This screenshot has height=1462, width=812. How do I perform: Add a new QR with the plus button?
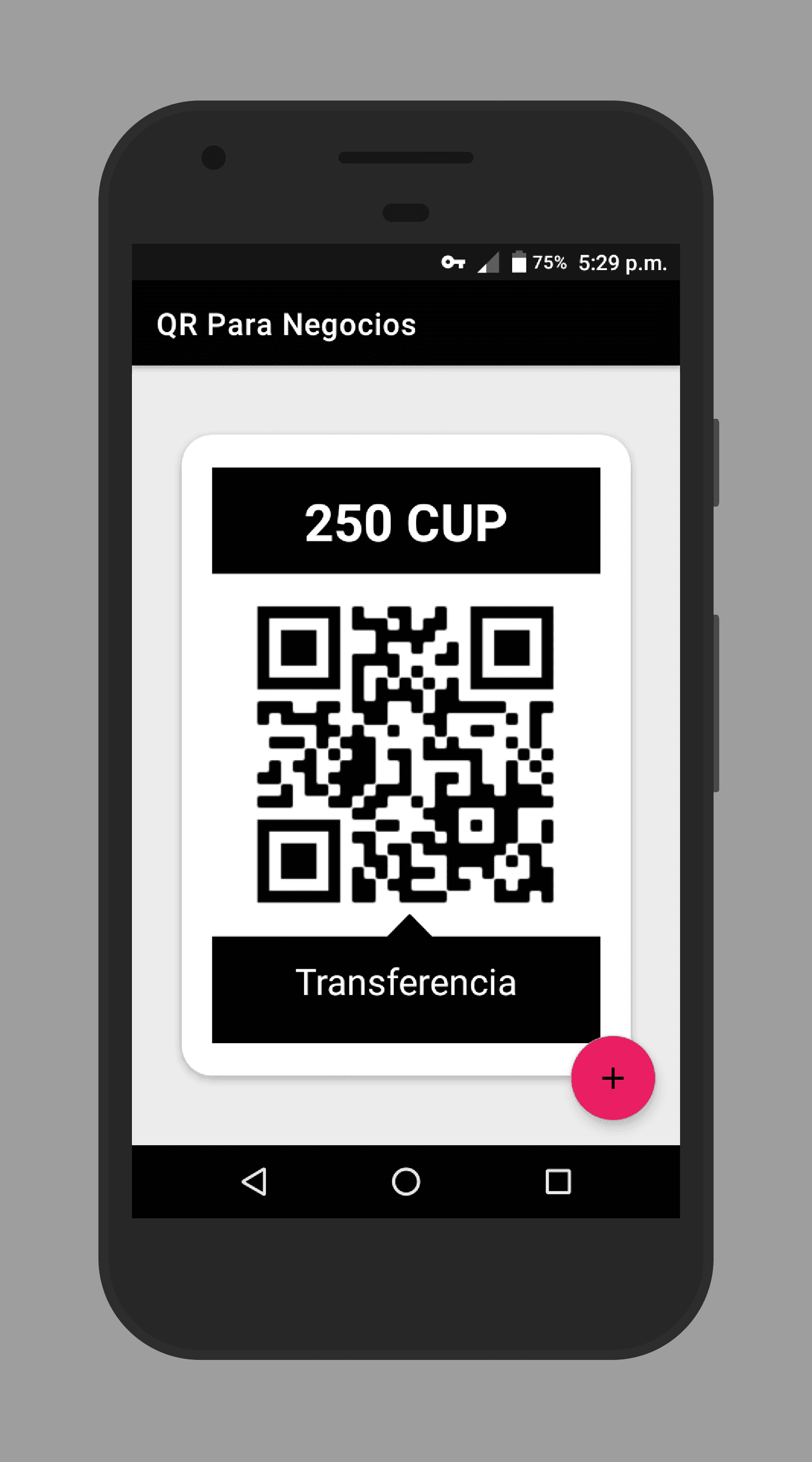point(613,1078)
